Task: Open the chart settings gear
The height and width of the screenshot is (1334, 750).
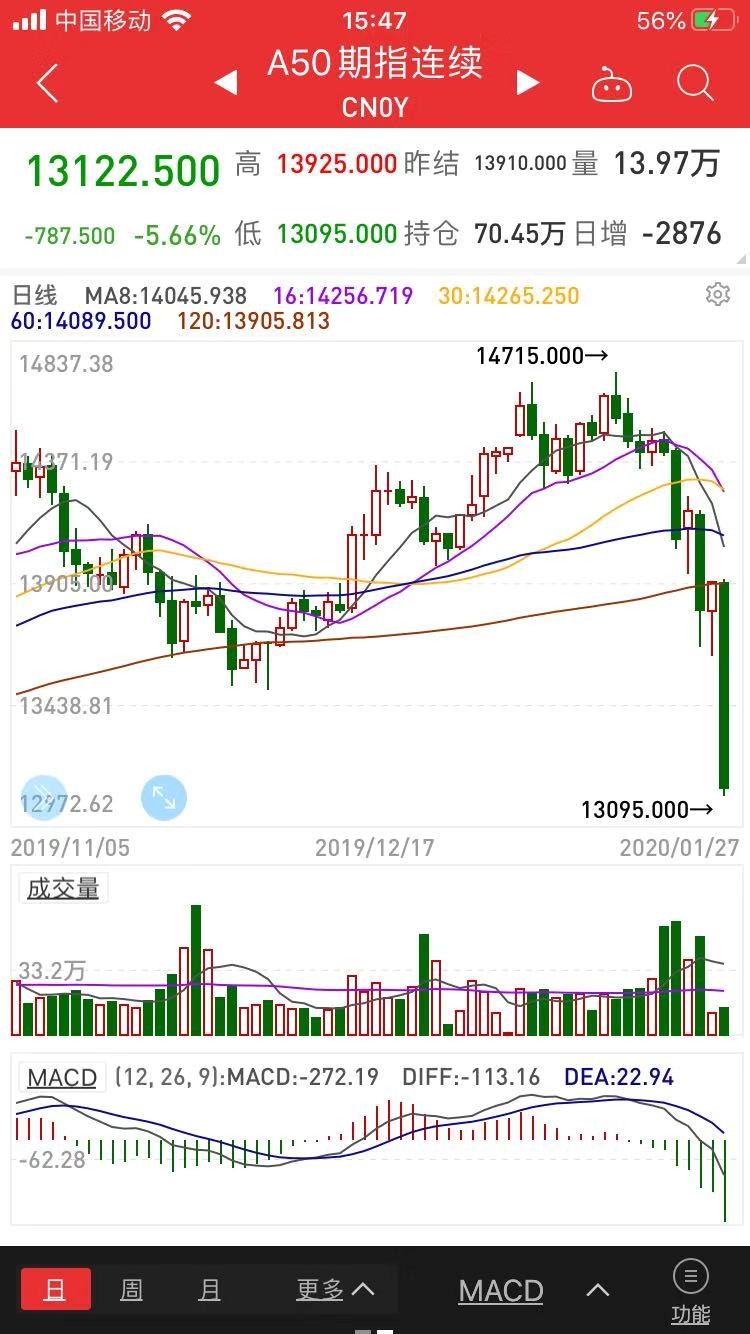Action: (x=717, y=294)
